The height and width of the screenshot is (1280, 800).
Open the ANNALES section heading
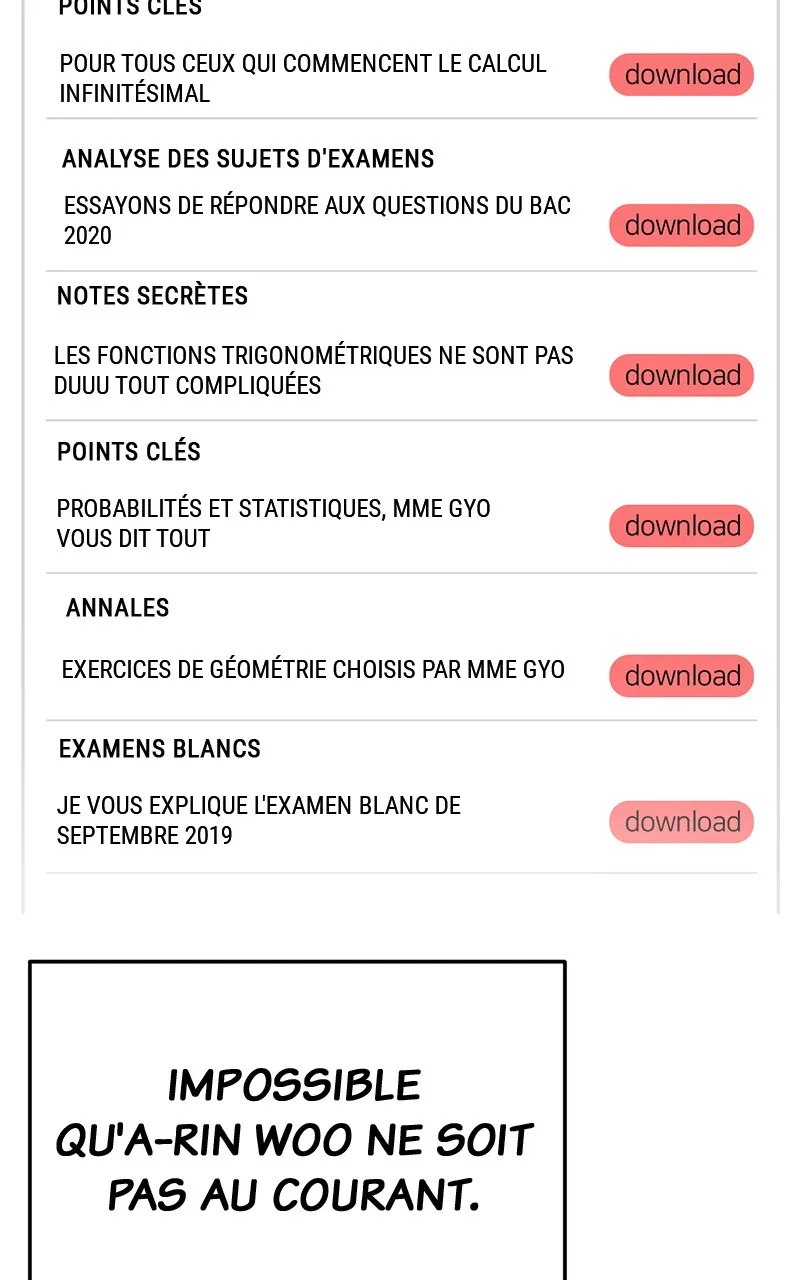[x=117, y=608]
